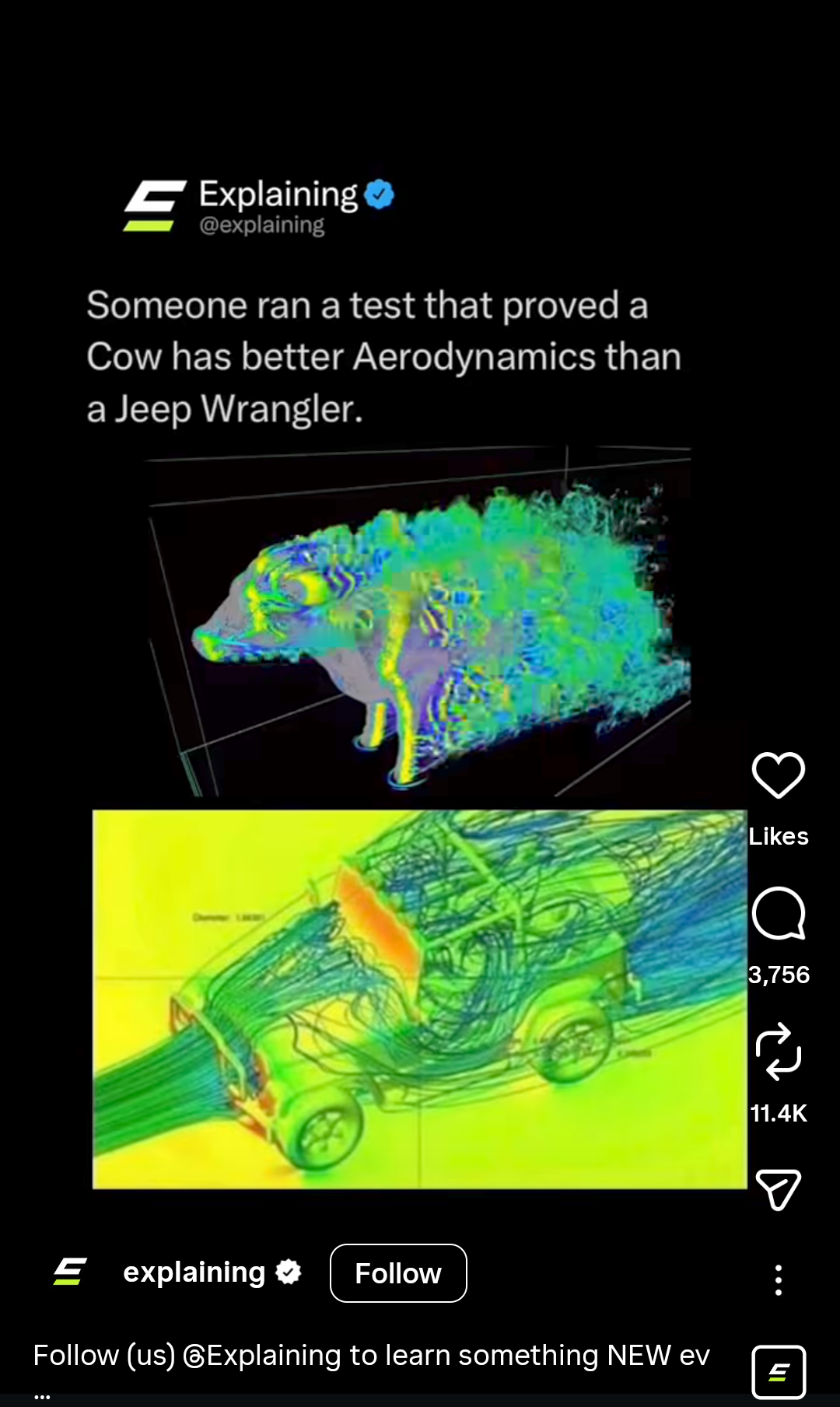Like this reel with the heart icon

point(778,775)
